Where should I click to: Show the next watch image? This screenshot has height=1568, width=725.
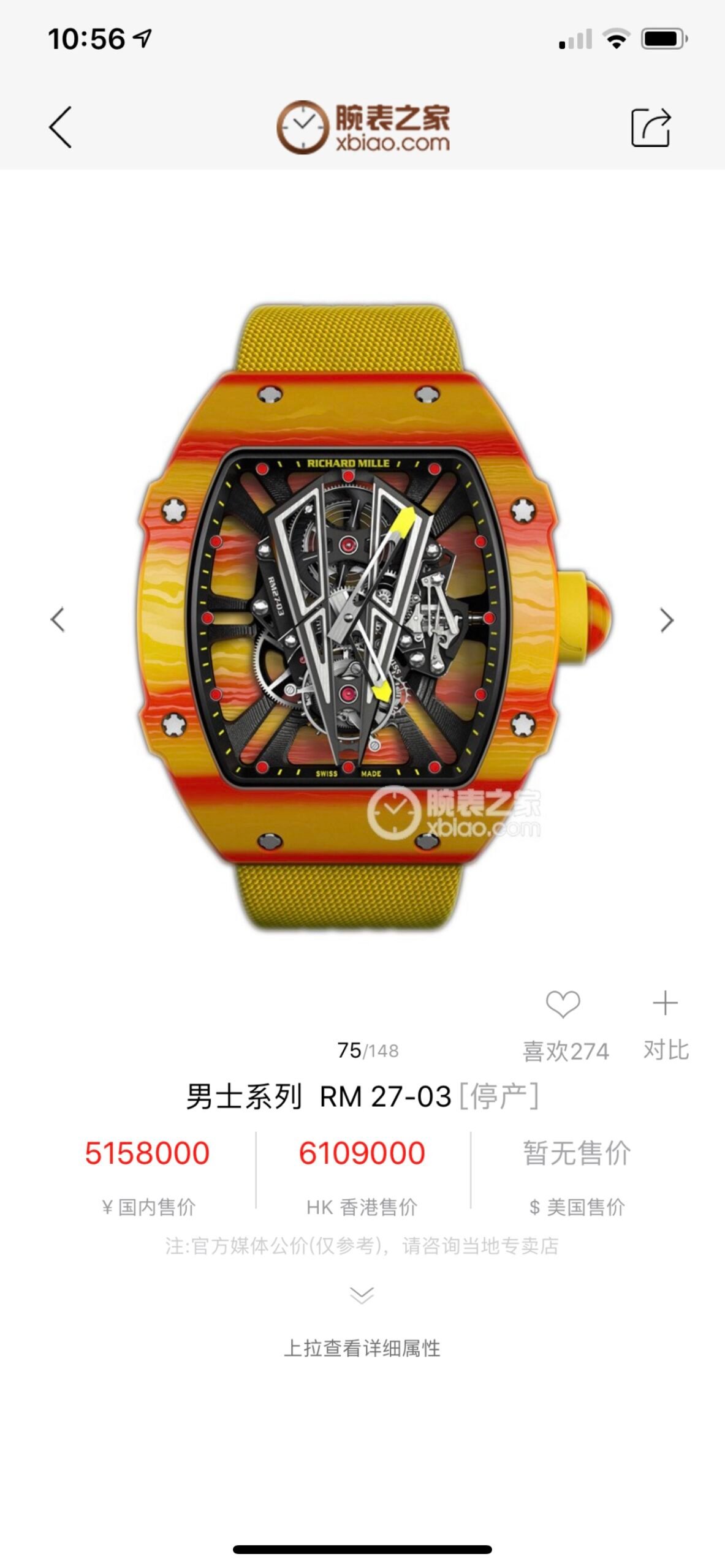click(x=667, y=619)
